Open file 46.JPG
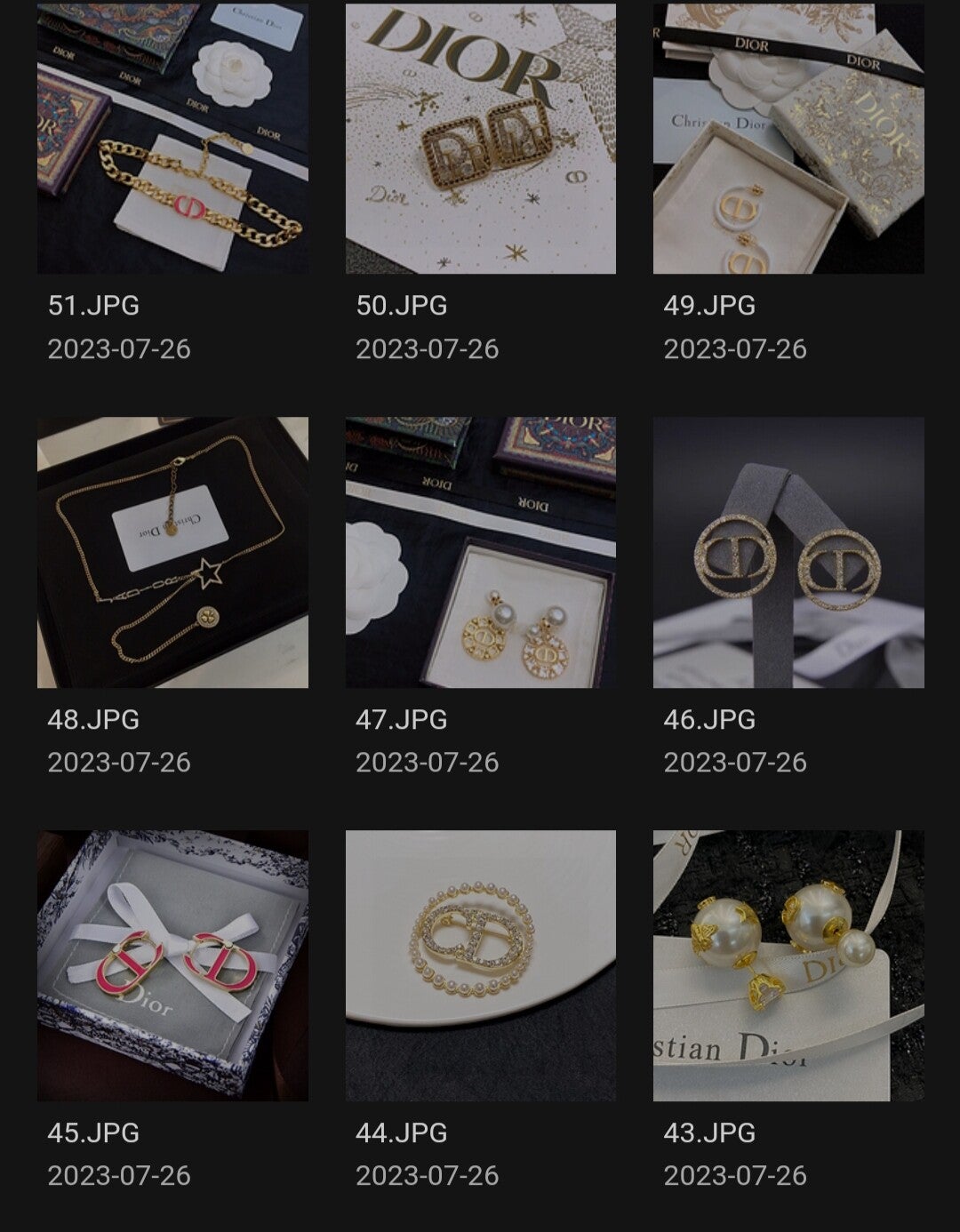 click(788, 552)
